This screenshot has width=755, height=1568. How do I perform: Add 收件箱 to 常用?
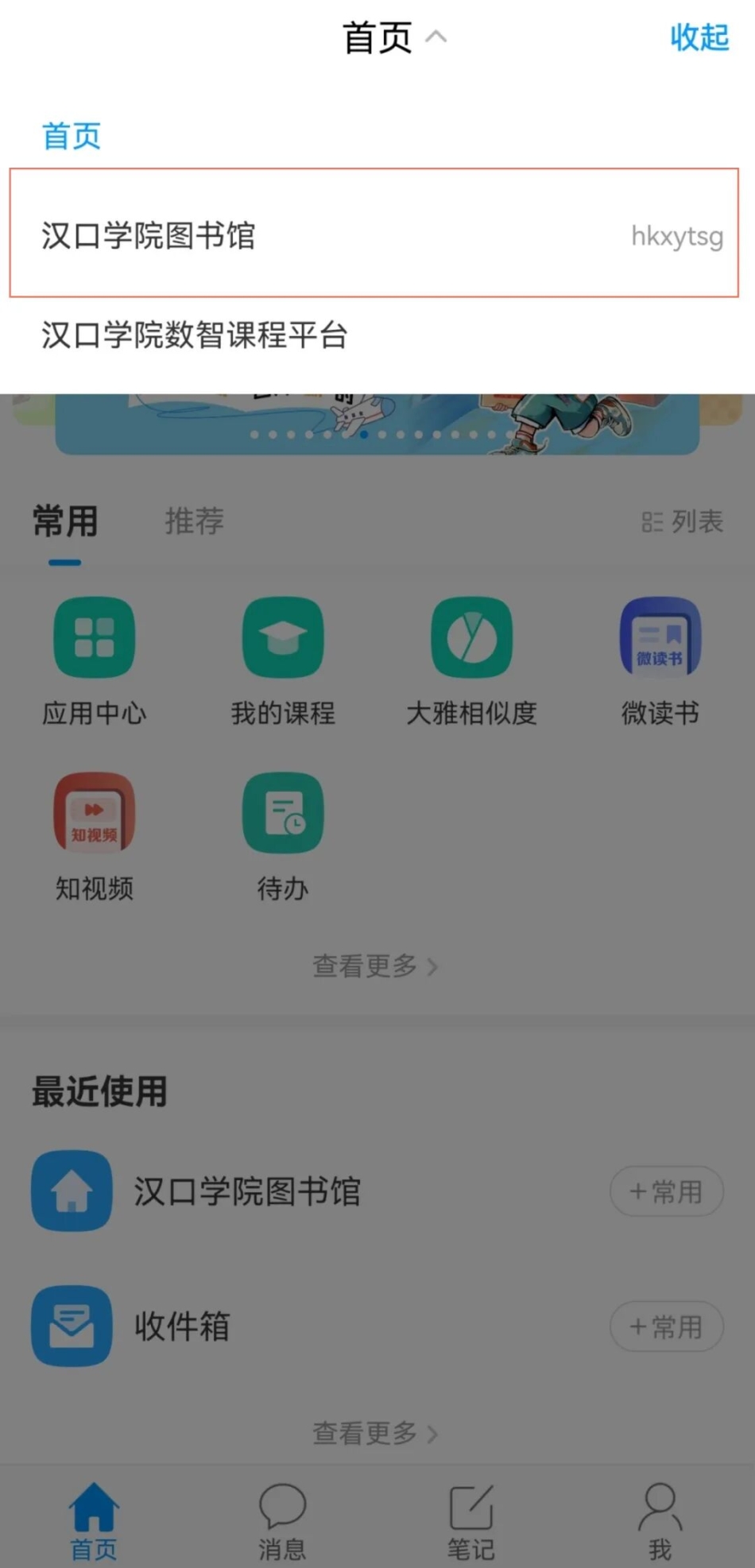pos(666,1326)
